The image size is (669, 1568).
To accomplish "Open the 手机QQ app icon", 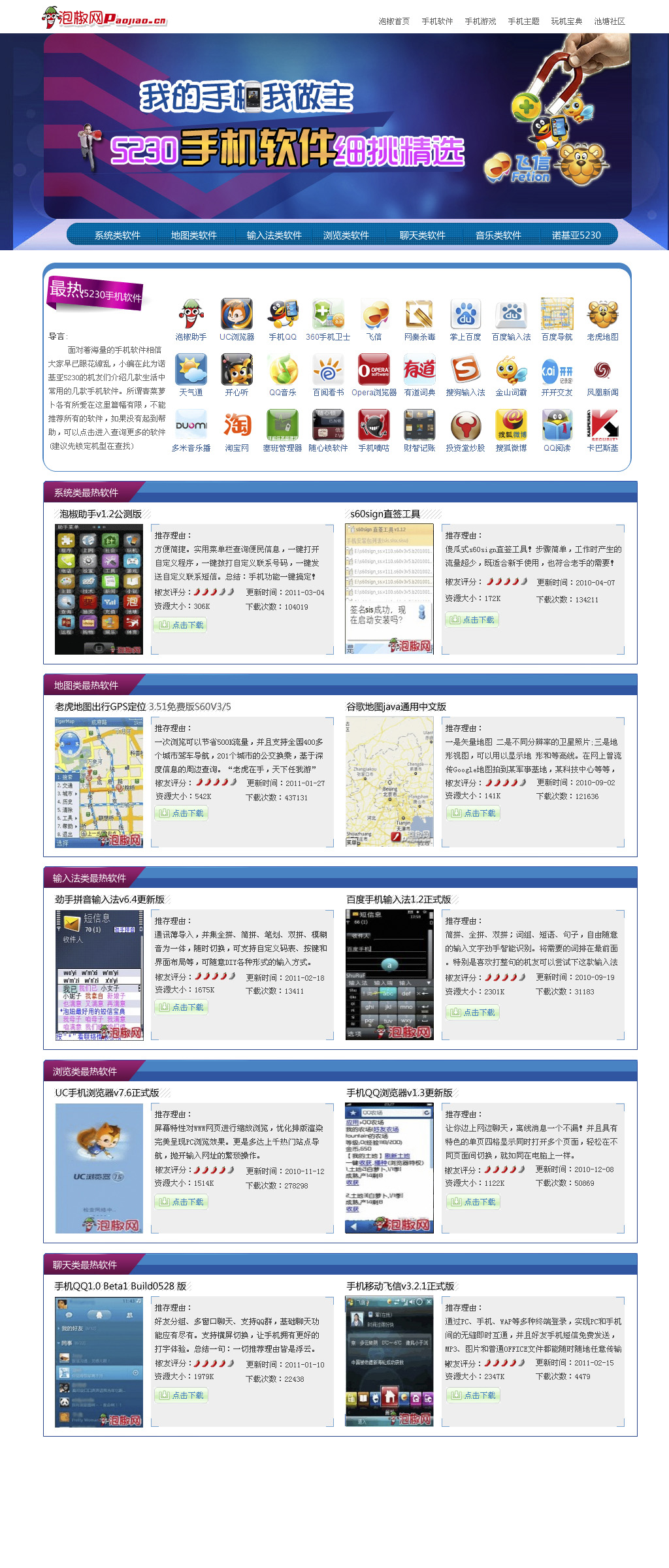I will [282, 320].
